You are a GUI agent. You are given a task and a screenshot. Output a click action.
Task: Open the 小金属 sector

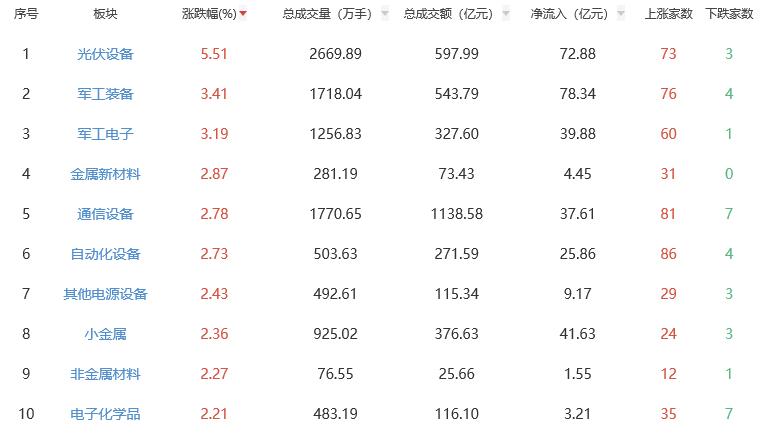point(105,334)
